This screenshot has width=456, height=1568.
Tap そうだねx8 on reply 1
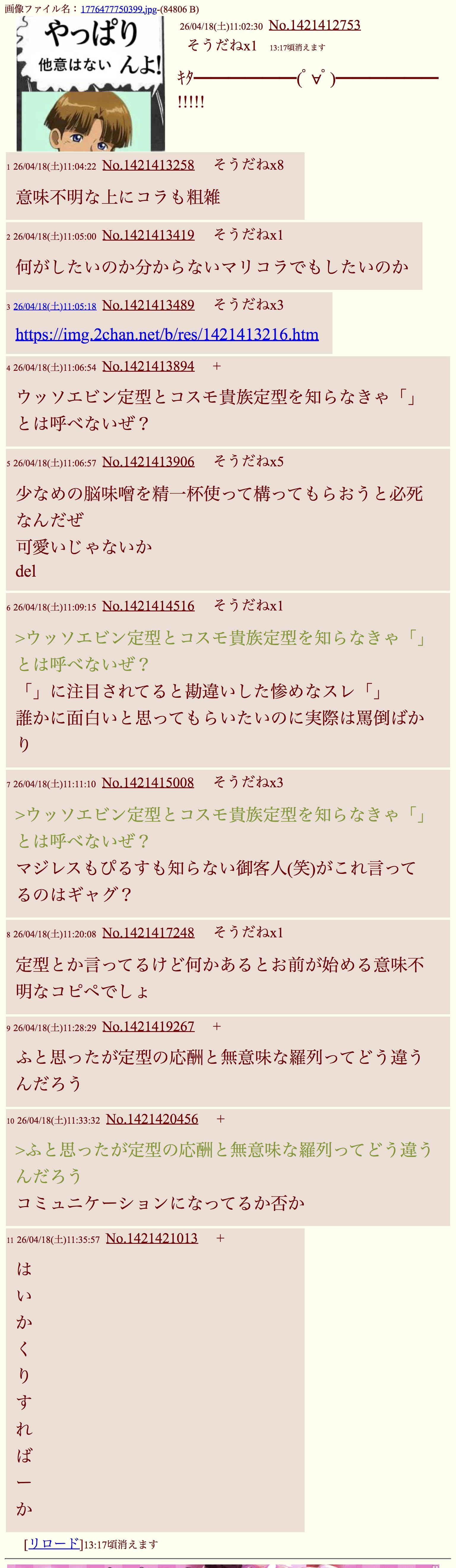point(248,165)
